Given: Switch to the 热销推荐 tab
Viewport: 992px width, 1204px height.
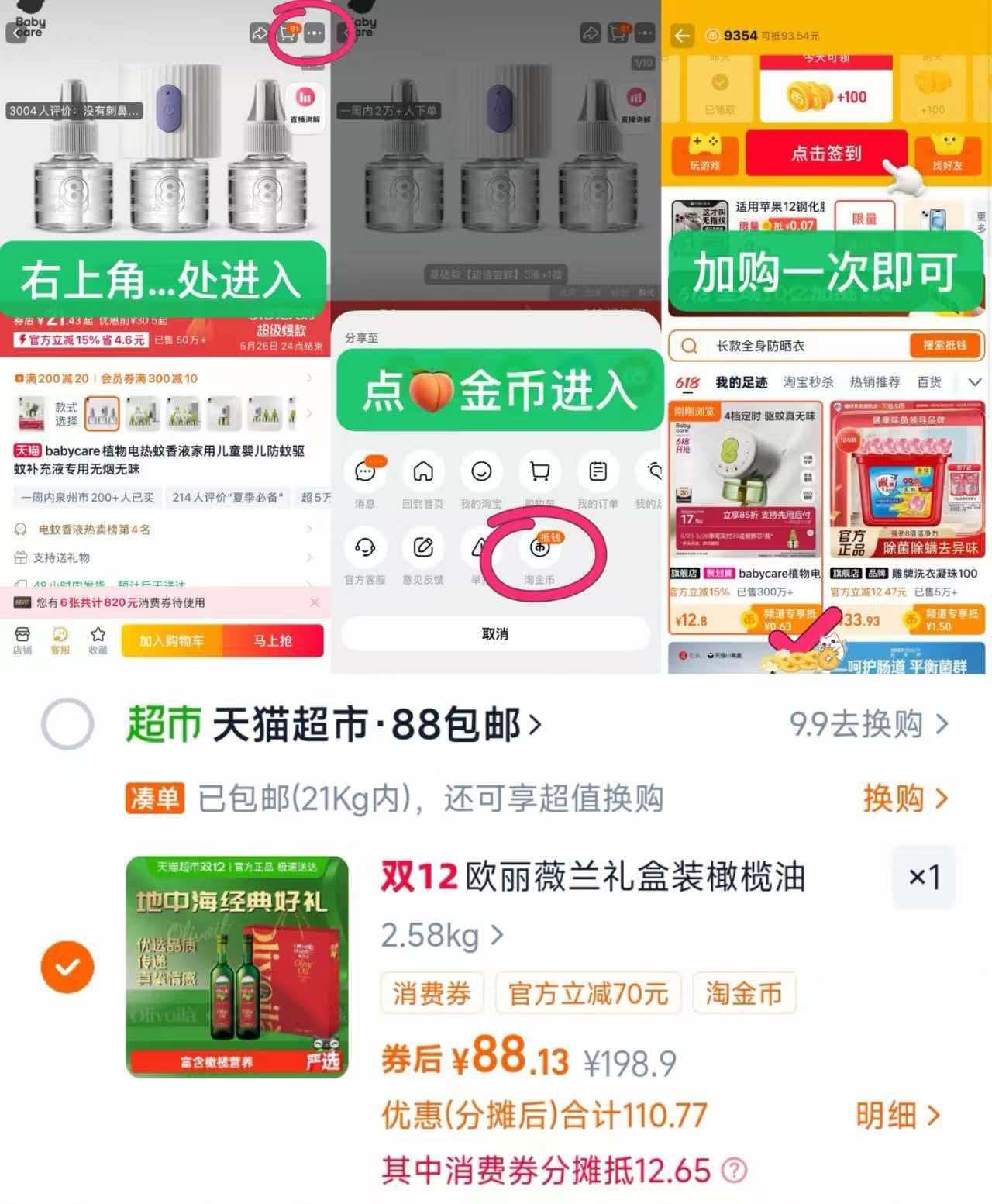Looking at the screenshot, I should 877,381.
